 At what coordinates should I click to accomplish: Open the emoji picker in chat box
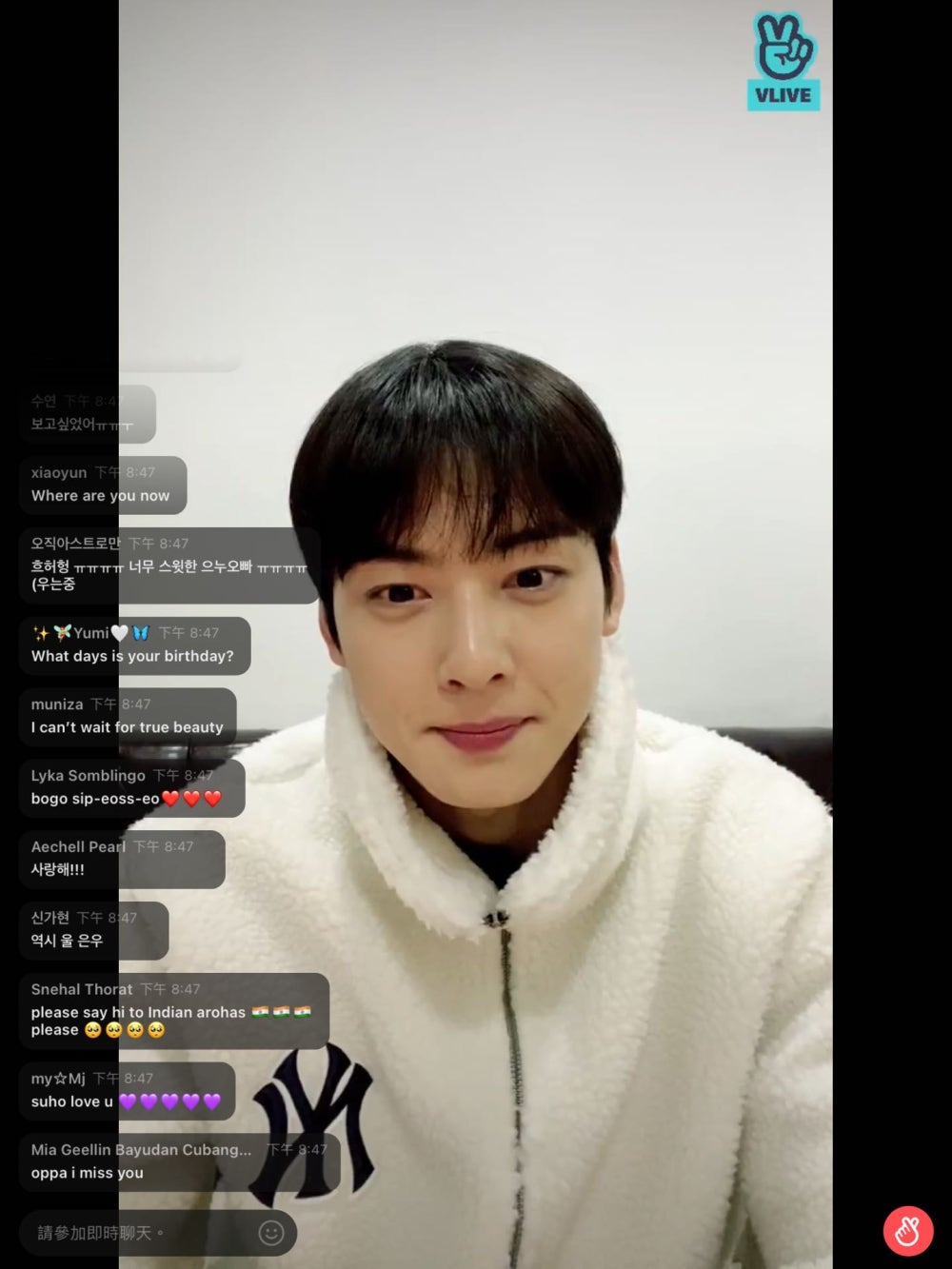coord(271,1233)
